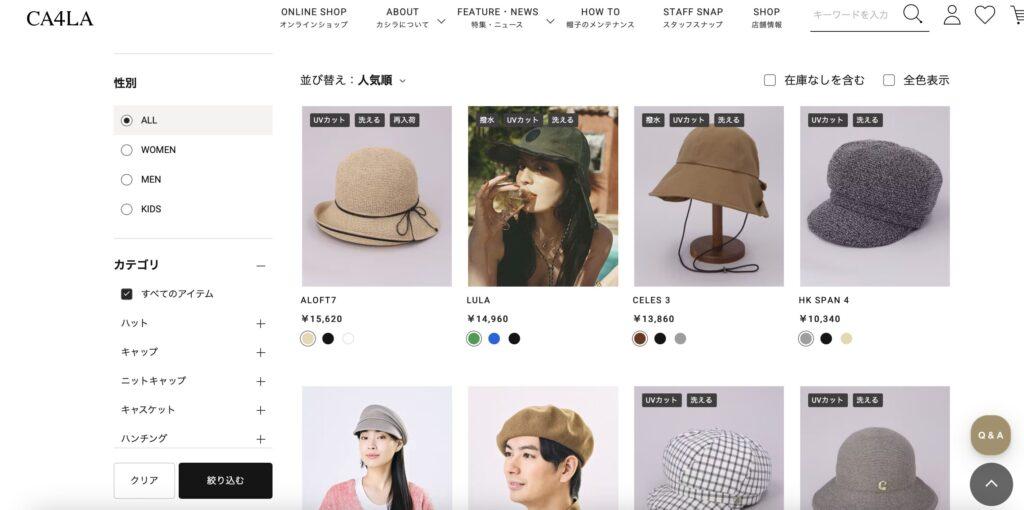Image resolution: width=1024 pixels, height=510 pixels.
Task: Expand the ハット category
Action: tap(260, 323)
